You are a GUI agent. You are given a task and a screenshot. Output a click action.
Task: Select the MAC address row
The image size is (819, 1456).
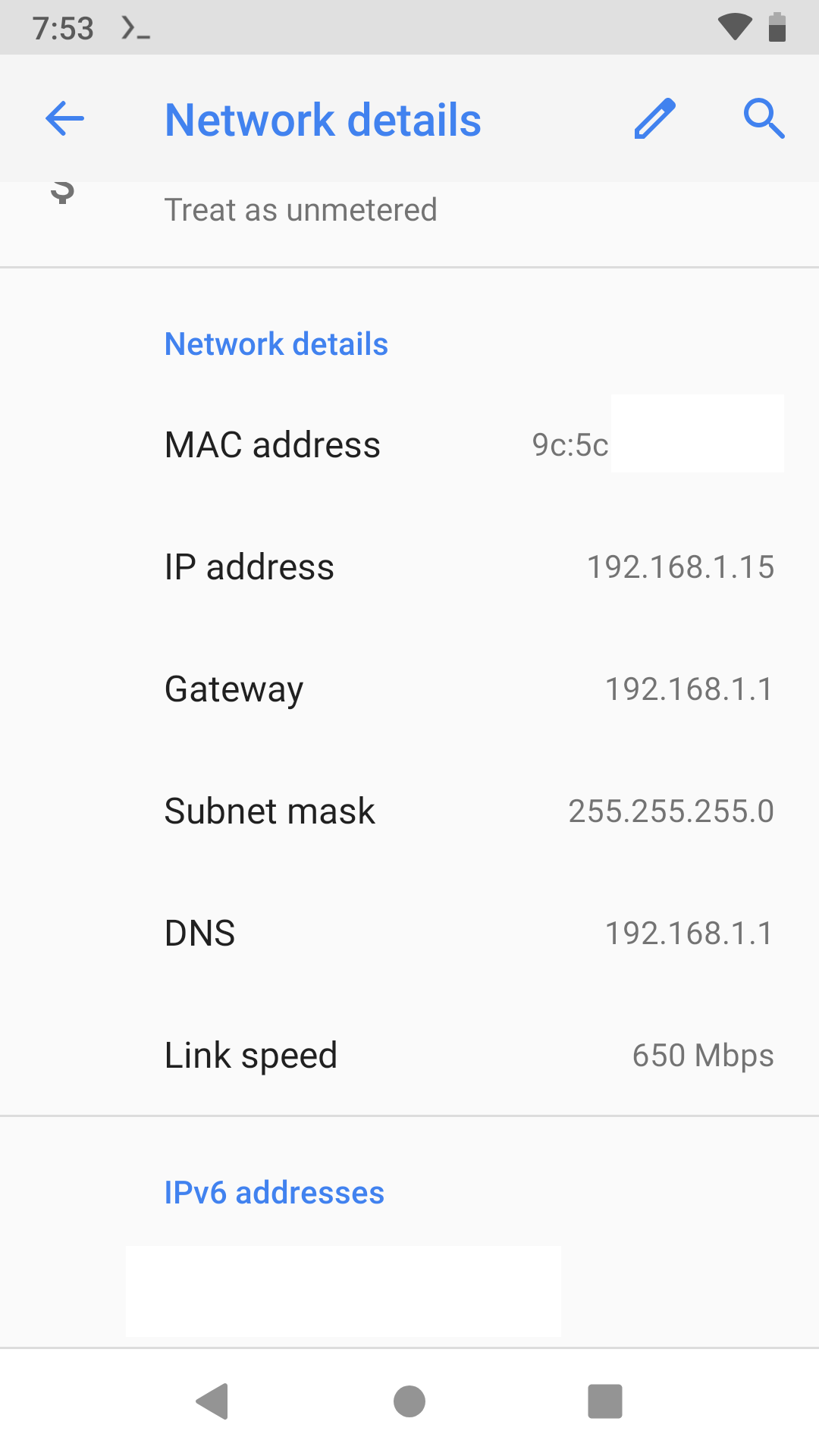point(409,444)
